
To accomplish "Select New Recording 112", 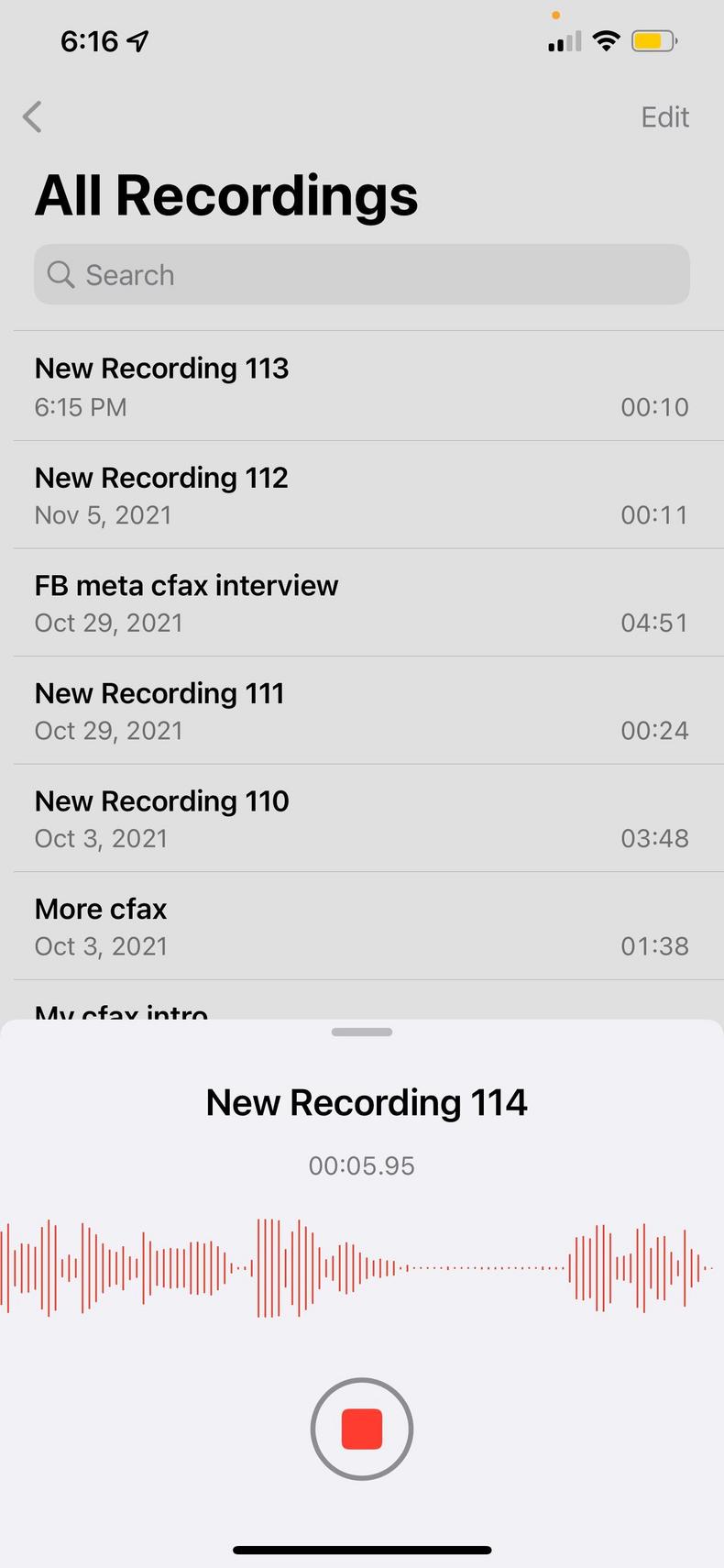I will 362,495.
